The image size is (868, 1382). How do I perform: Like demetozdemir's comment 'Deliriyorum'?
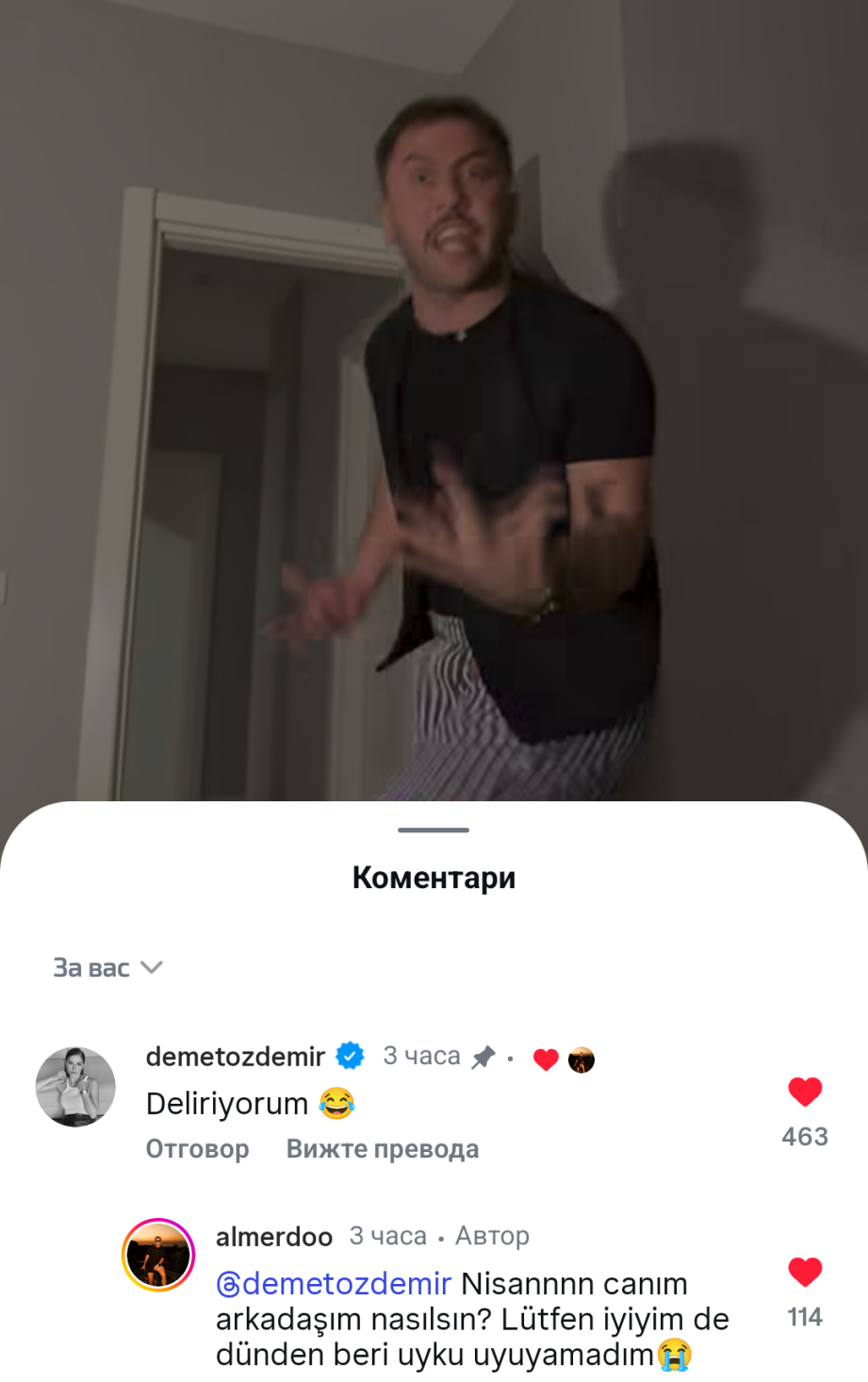coord(804,1093)
